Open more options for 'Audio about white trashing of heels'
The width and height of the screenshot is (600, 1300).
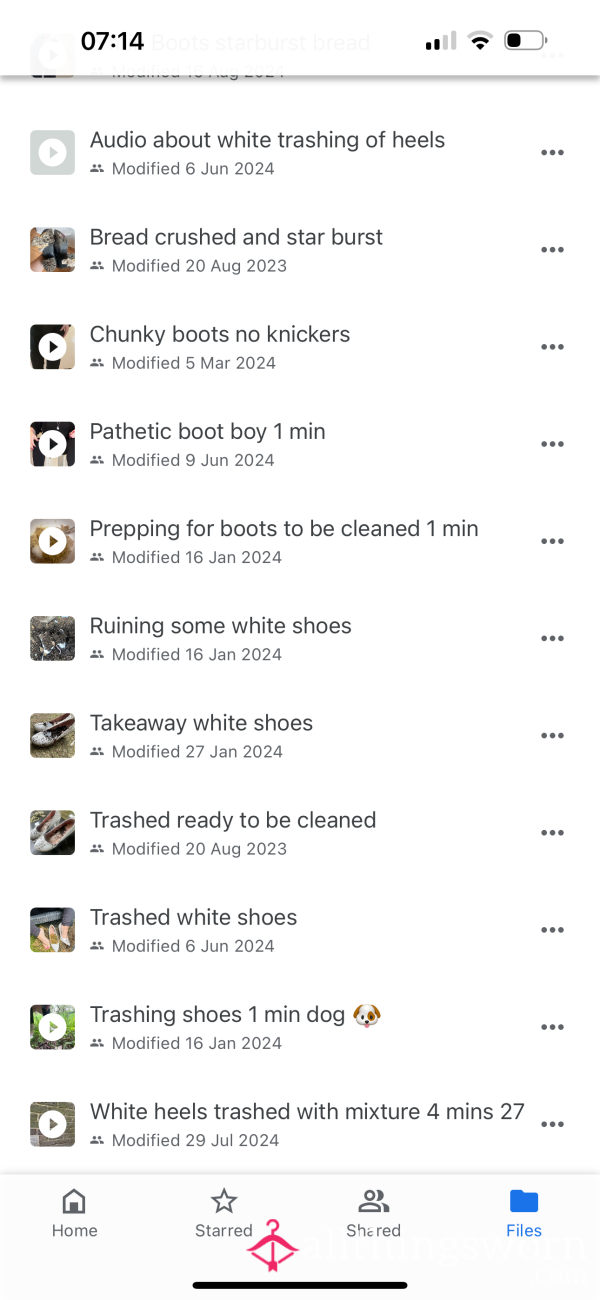pyautogui.click(x=552, y=153)
